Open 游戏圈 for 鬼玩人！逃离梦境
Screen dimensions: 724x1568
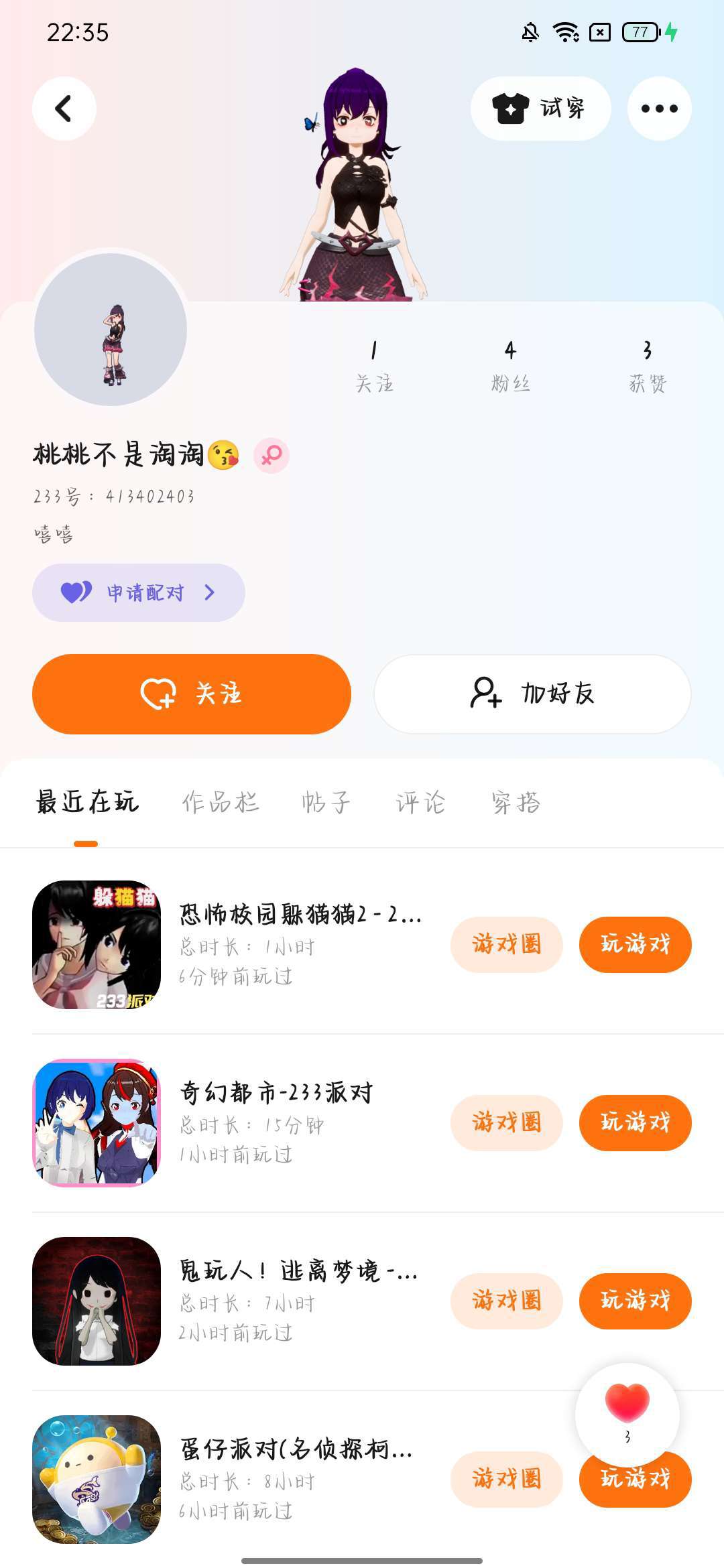(x=506, y=1301)
